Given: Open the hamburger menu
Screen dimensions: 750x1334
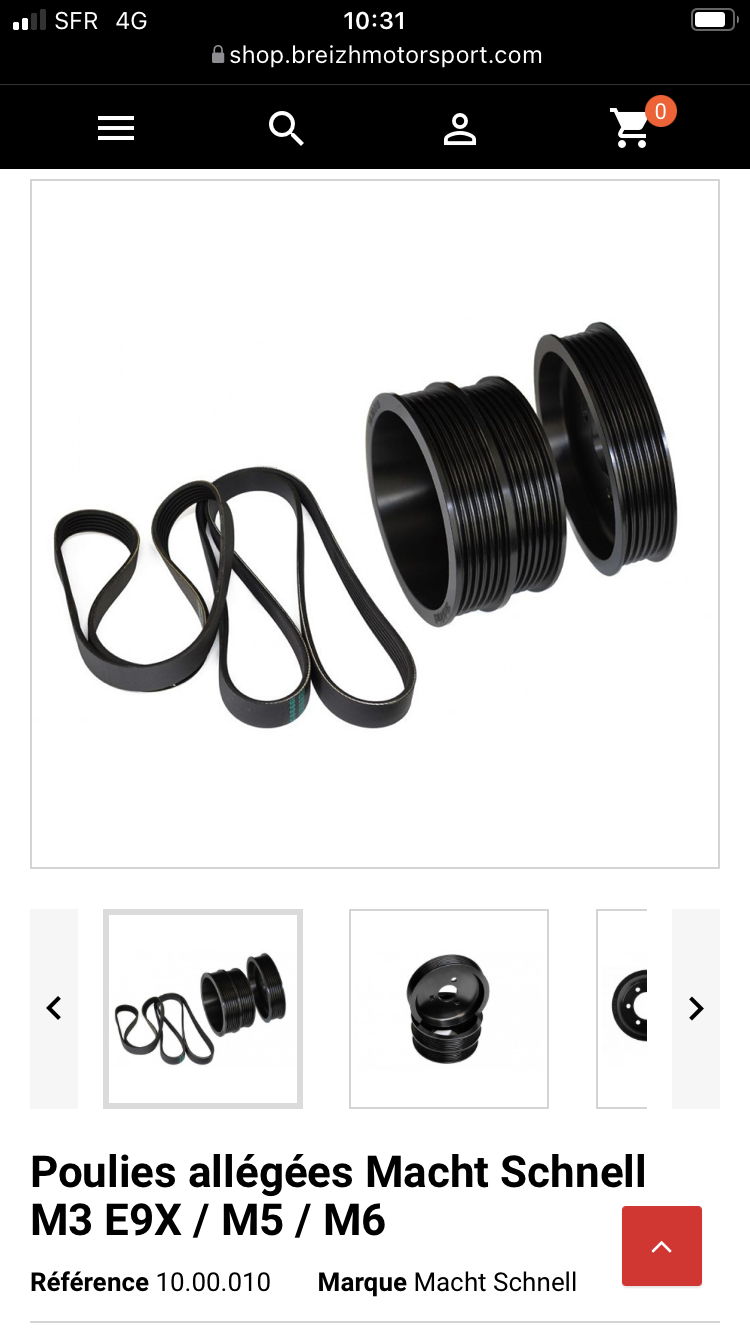Looking at the screenshot, I should pos(116,128).
